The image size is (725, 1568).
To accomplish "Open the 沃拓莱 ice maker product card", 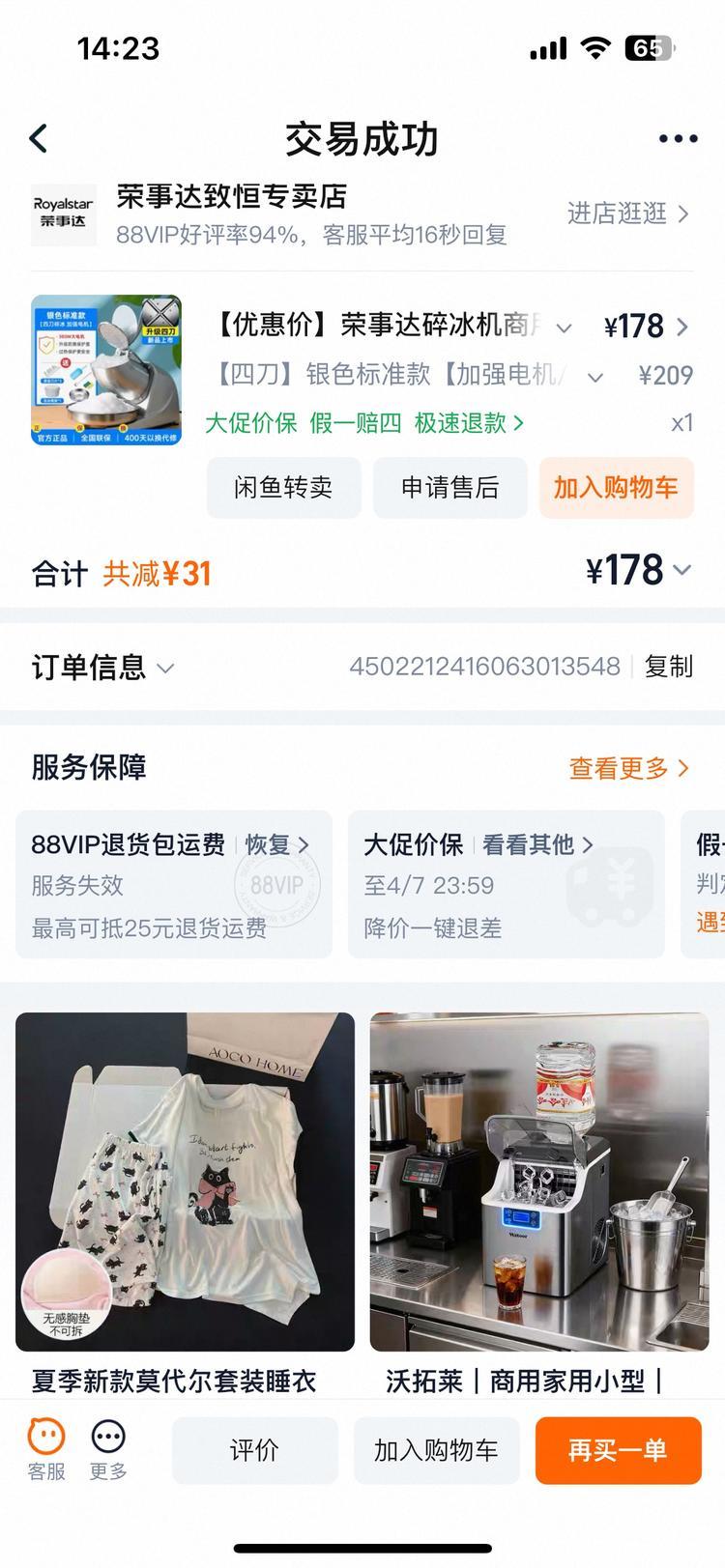I will coord(538,1198).
